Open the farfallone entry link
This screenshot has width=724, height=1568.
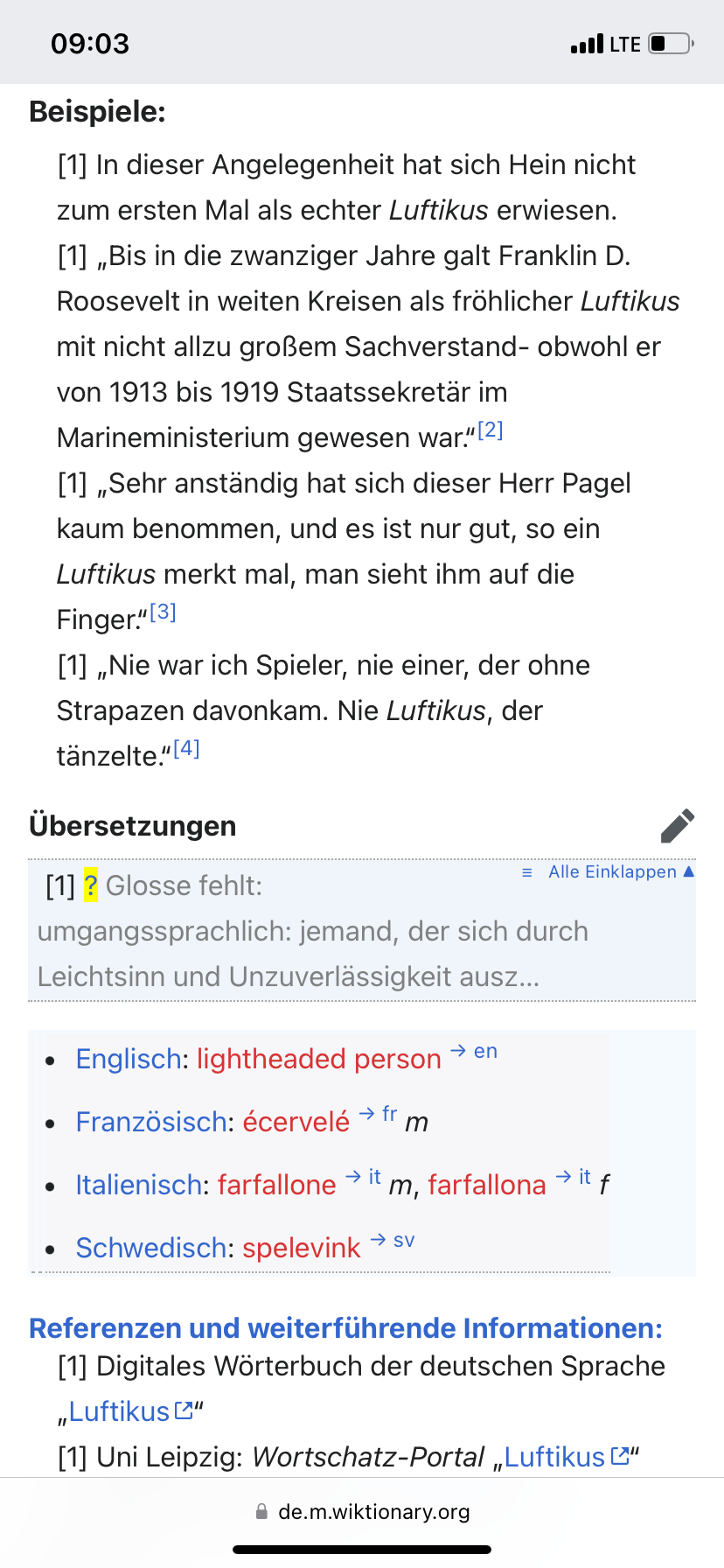point(277,1185)
